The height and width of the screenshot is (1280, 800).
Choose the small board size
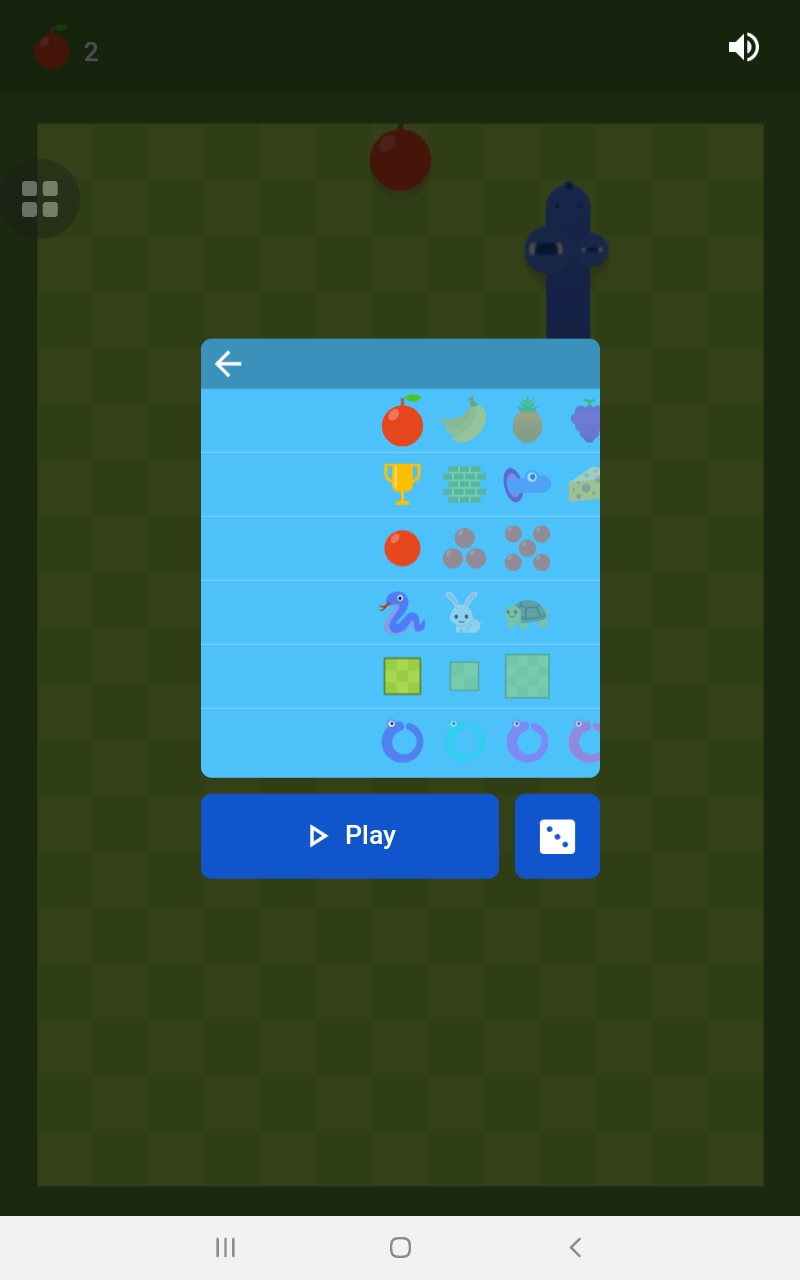(x=464, y=676)
